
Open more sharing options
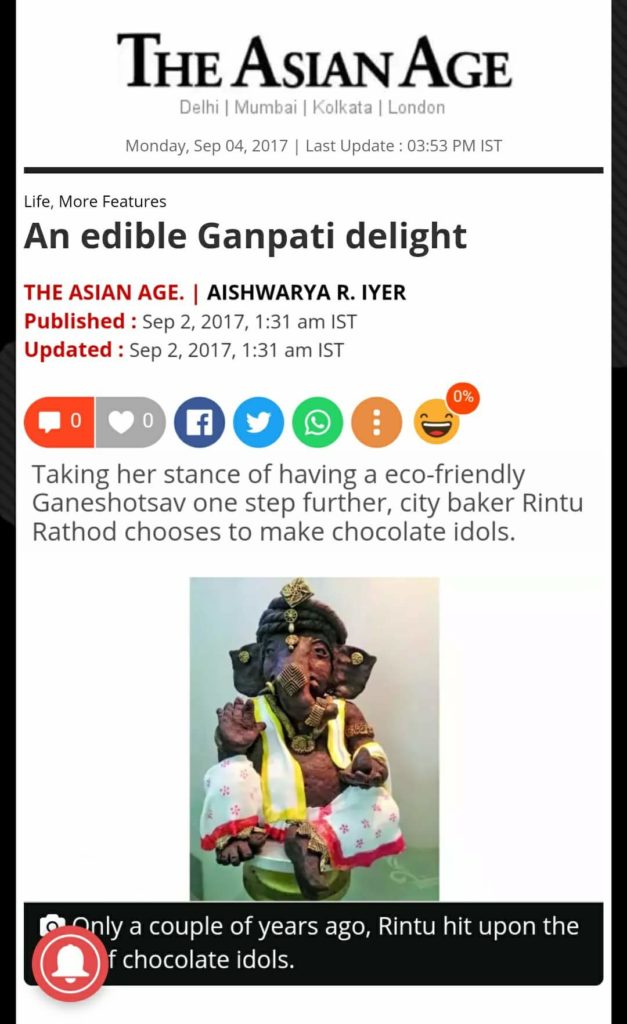(376, 422)
